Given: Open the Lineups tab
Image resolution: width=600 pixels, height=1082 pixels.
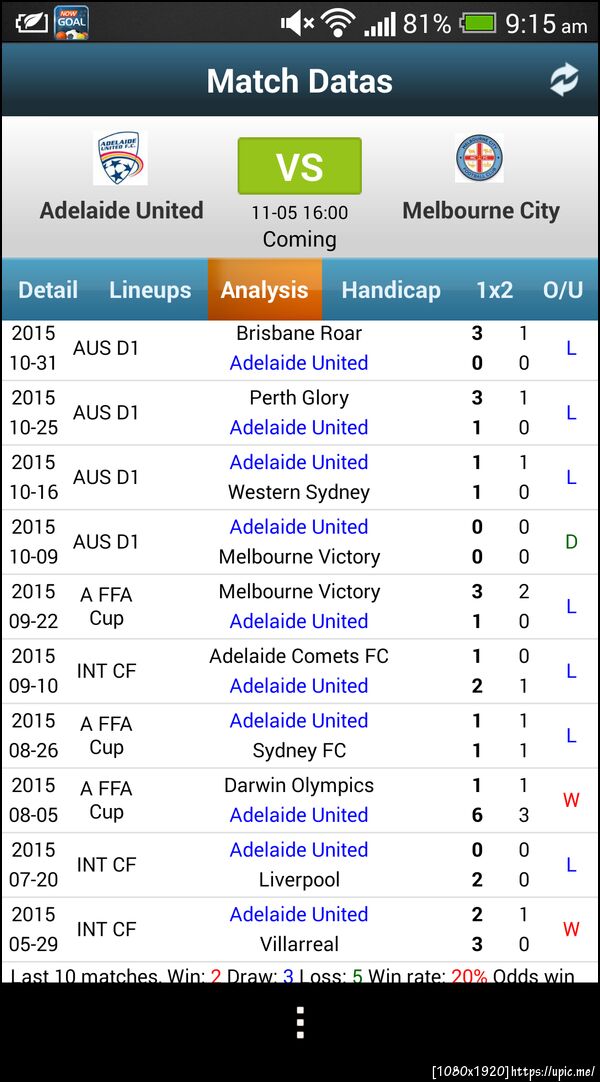Looking at the screenshot, I should click(x=150, y=290).
